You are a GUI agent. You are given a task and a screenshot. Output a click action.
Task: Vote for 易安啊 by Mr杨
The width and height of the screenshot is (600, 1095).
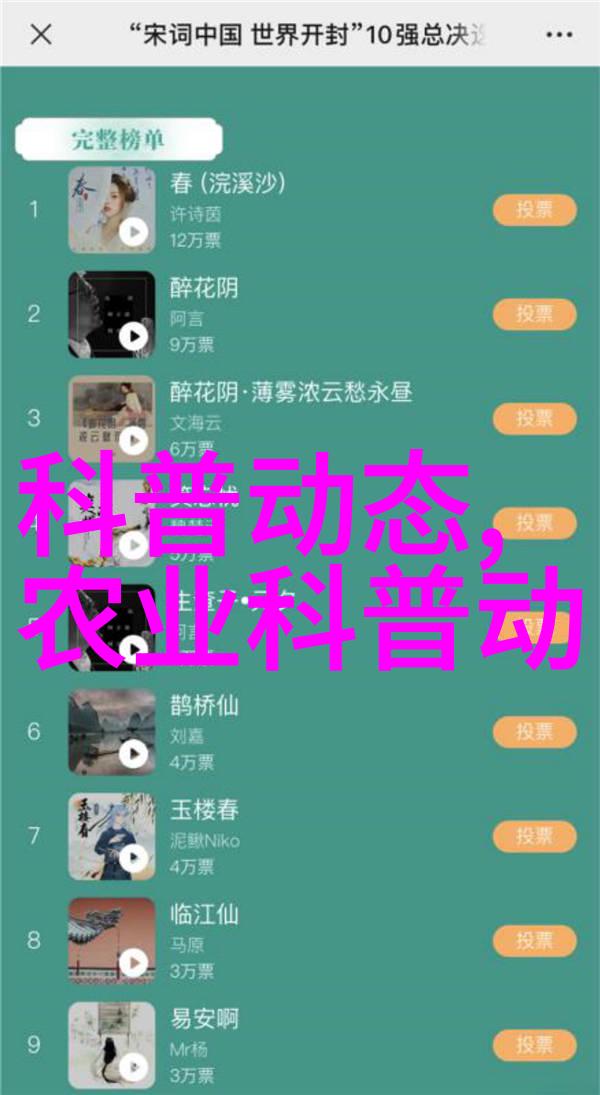coord(534,1044)
